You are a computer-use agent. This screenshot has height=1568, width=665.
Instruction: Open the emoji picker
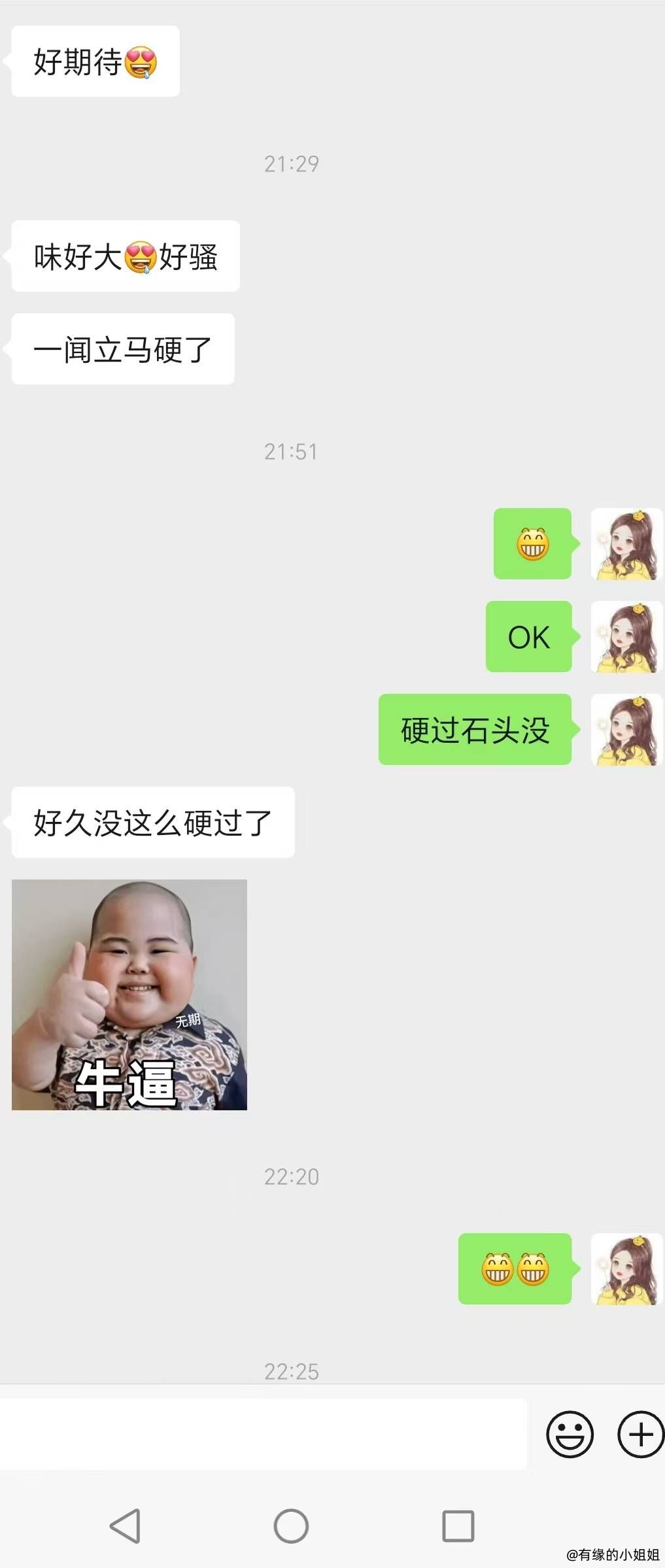click(570, 1435)
